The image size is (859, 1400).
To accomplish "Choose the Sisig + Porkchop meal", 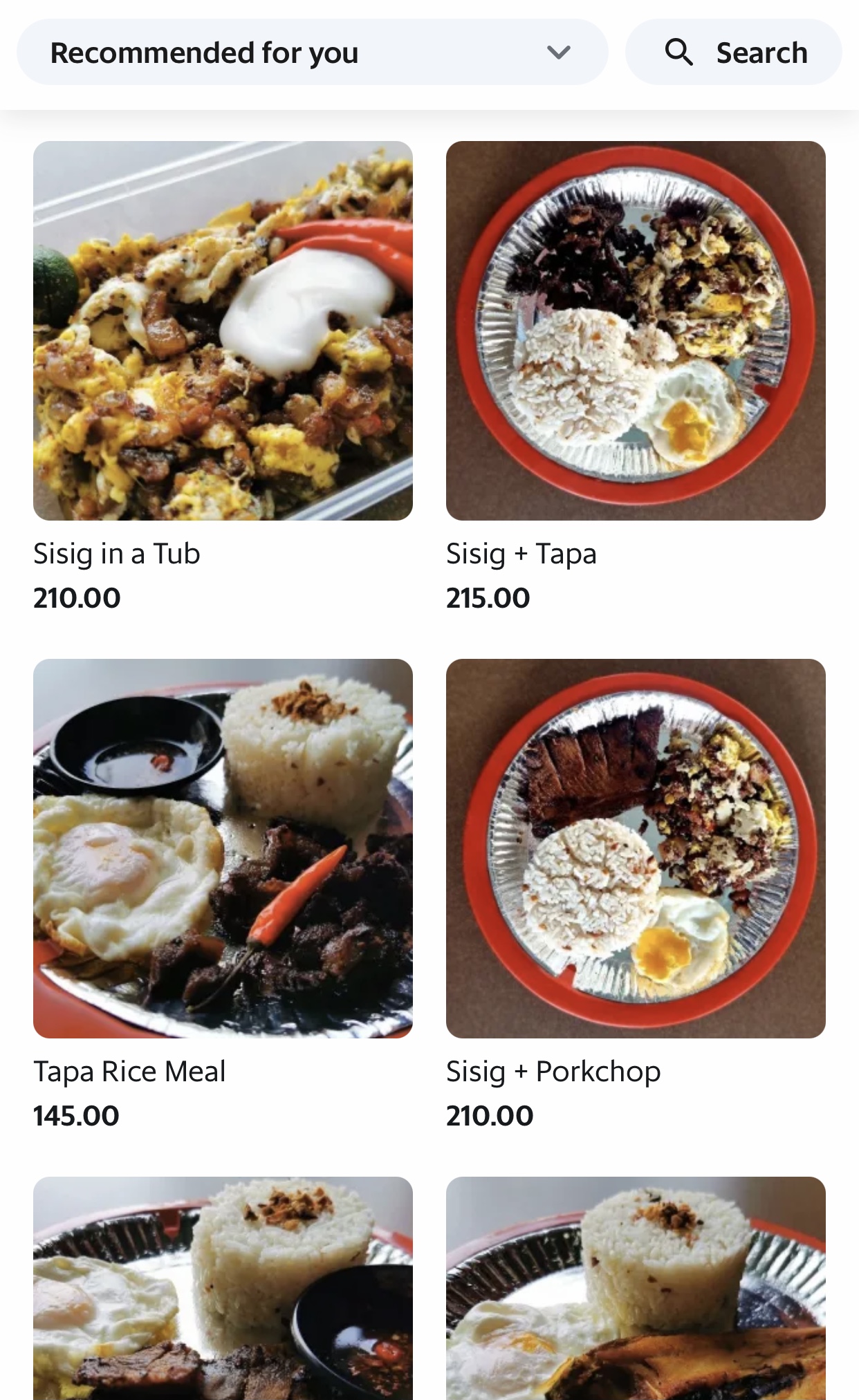I will click(636, 895).
